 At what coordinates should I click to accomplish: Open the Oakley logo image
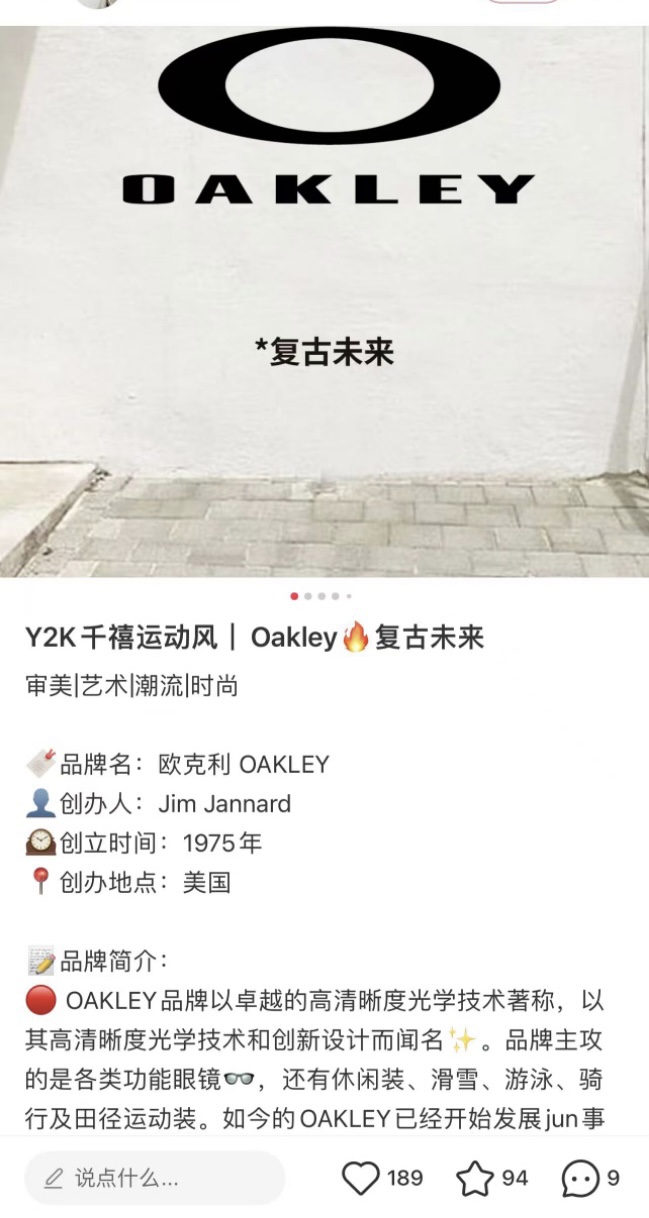point(324,300)
